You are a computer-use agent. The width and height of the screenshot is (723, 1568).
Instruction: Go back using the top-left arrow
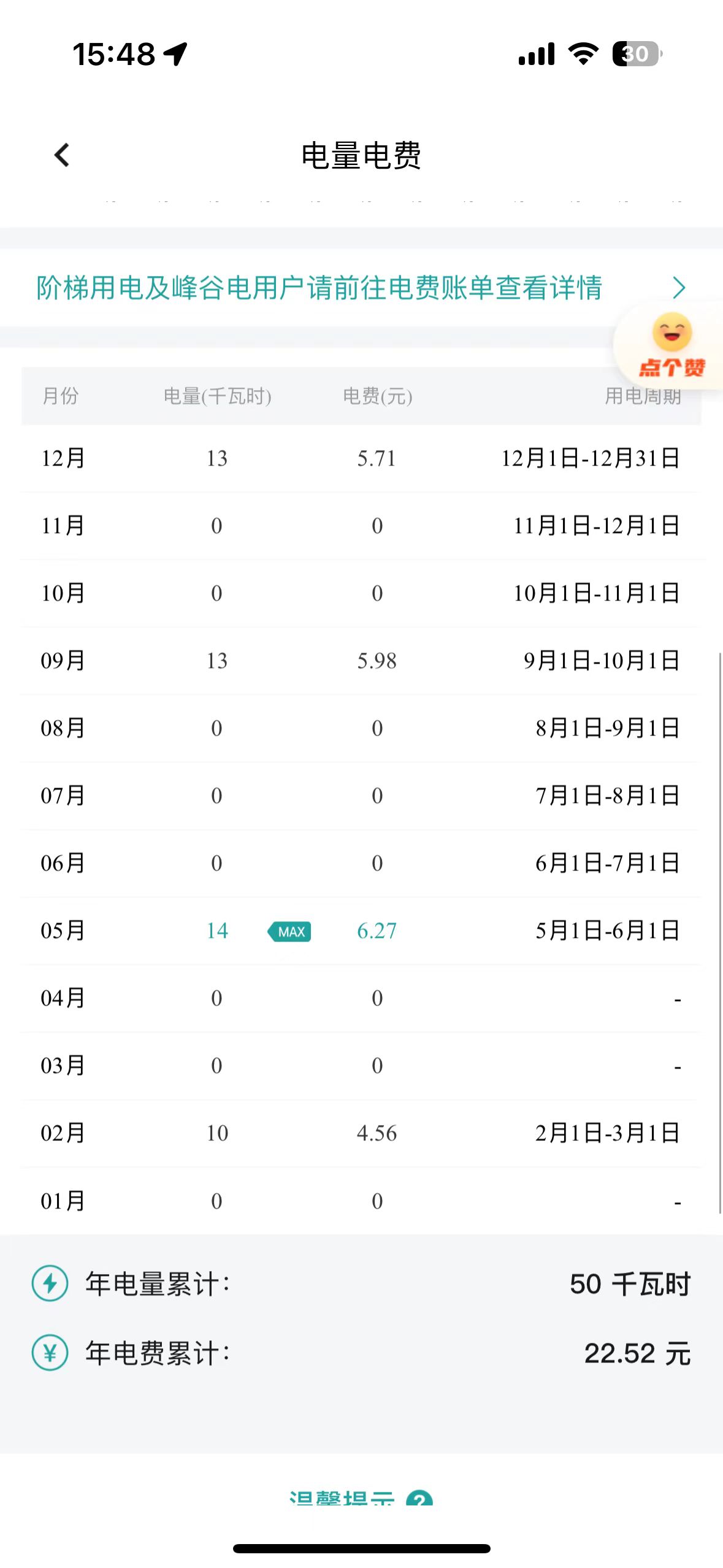61,155
